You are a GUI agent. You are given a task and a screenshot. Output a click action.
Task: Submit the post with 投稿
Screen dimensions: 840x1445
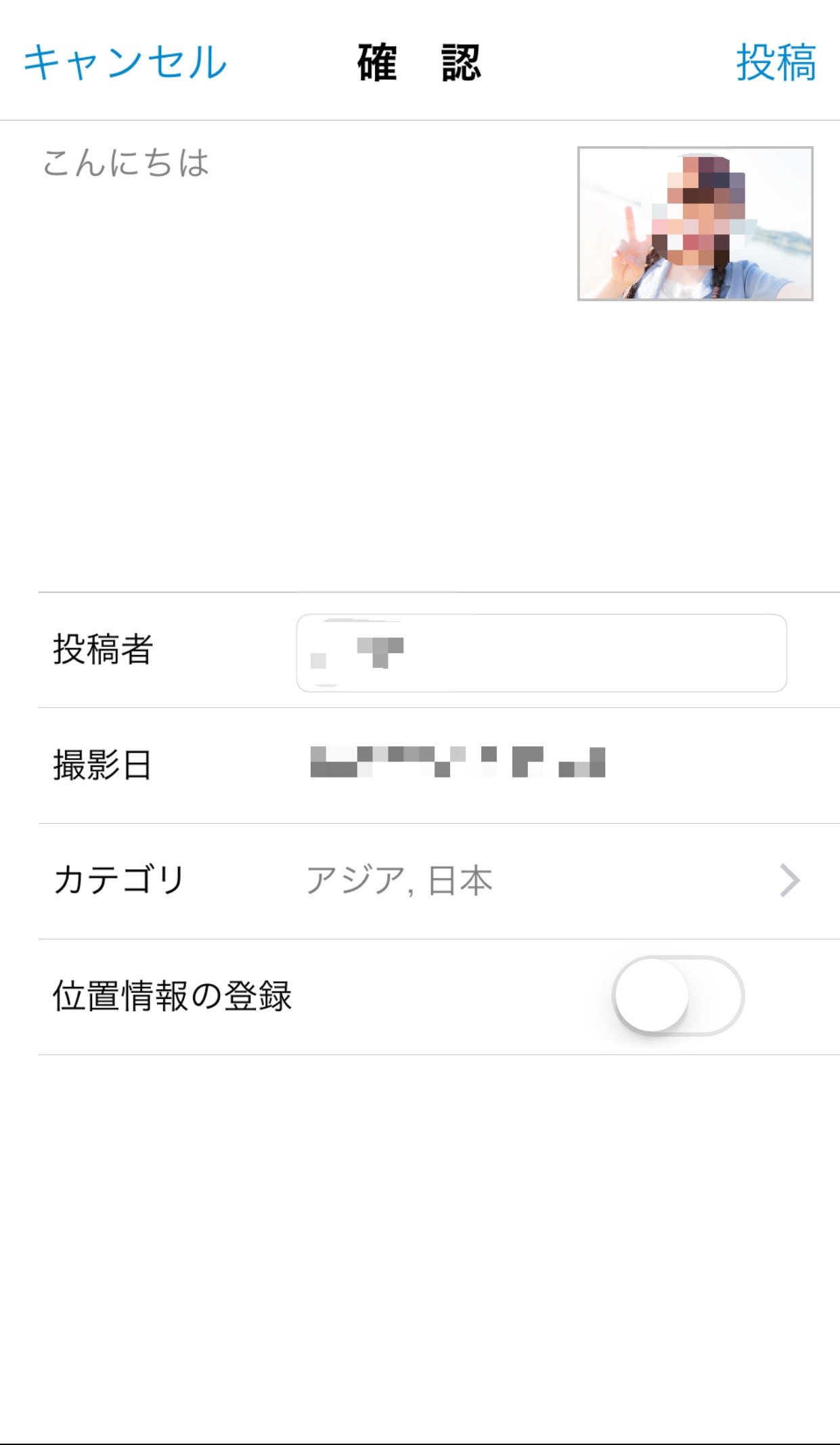click(776, 62)
